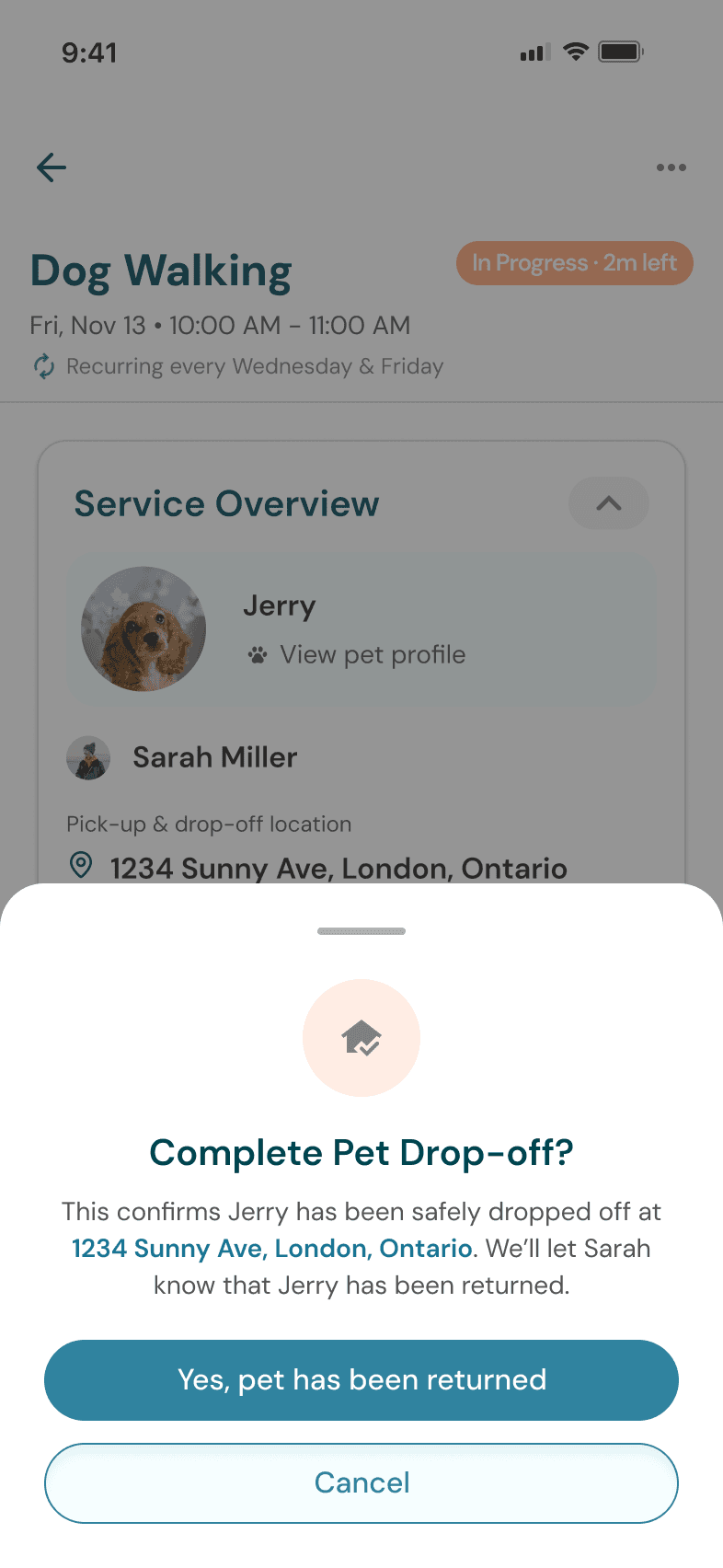View Jerry's pet profile
Viewport: 723px width, 1568px height.
357,655
